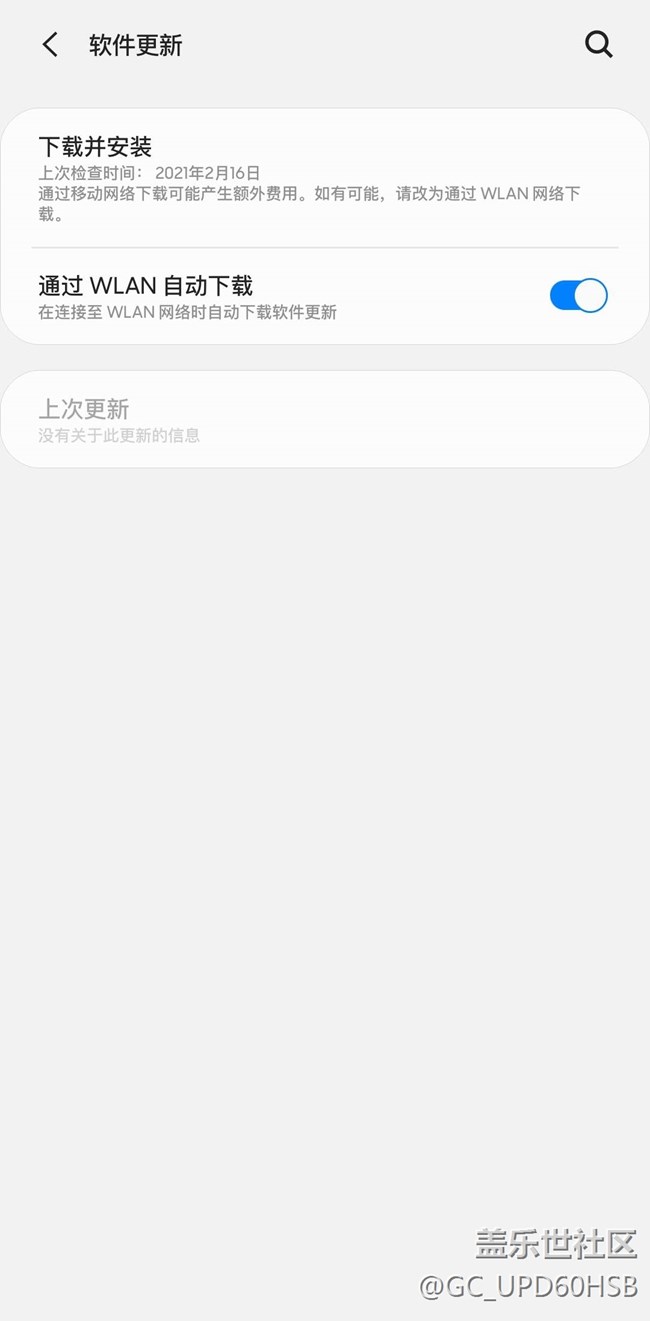The image size is (650, 1321).
Task: Disable 通过 WLAN 自动下载 switch
Action: [x=578, y=296]
